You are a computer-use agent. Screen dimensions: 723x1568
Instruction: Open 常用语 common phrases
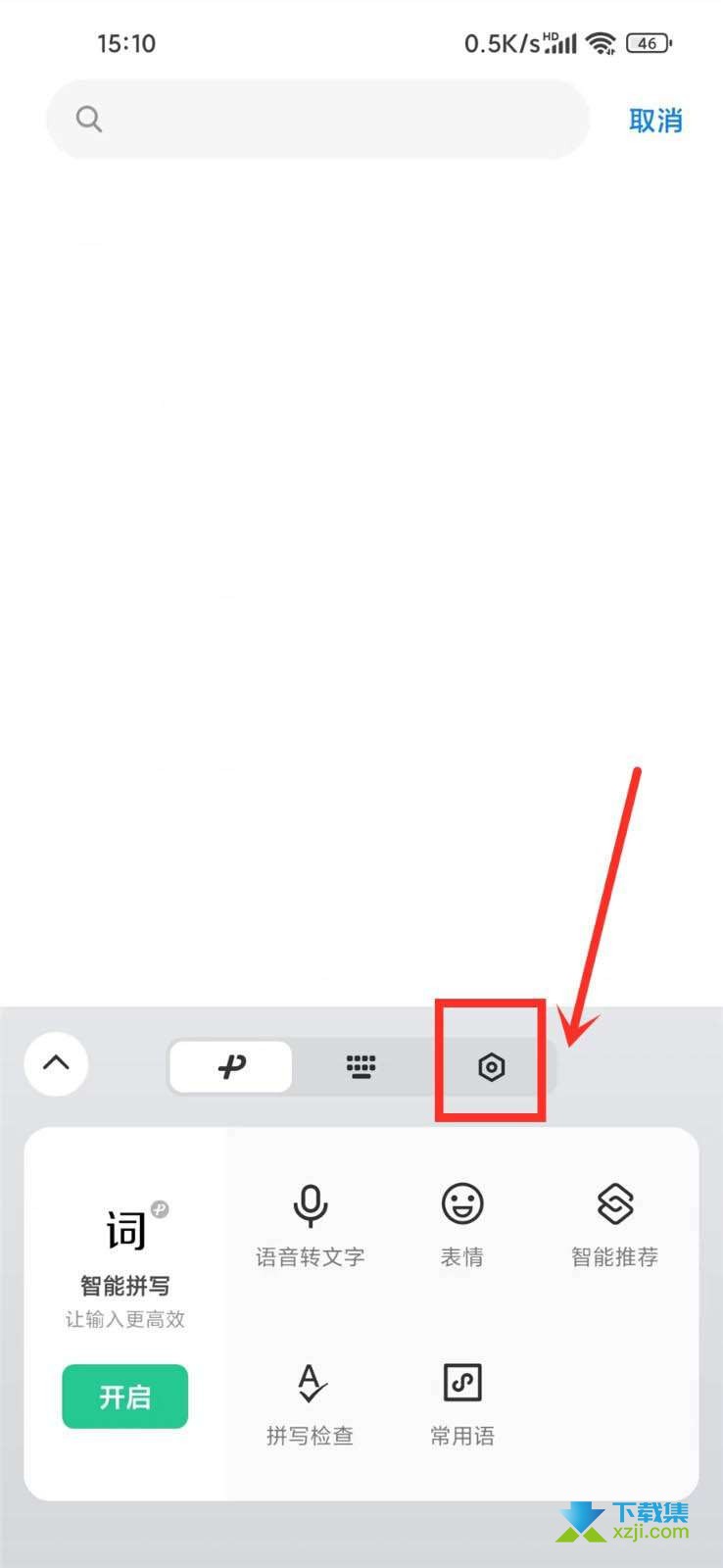(x=461, y=1404)
